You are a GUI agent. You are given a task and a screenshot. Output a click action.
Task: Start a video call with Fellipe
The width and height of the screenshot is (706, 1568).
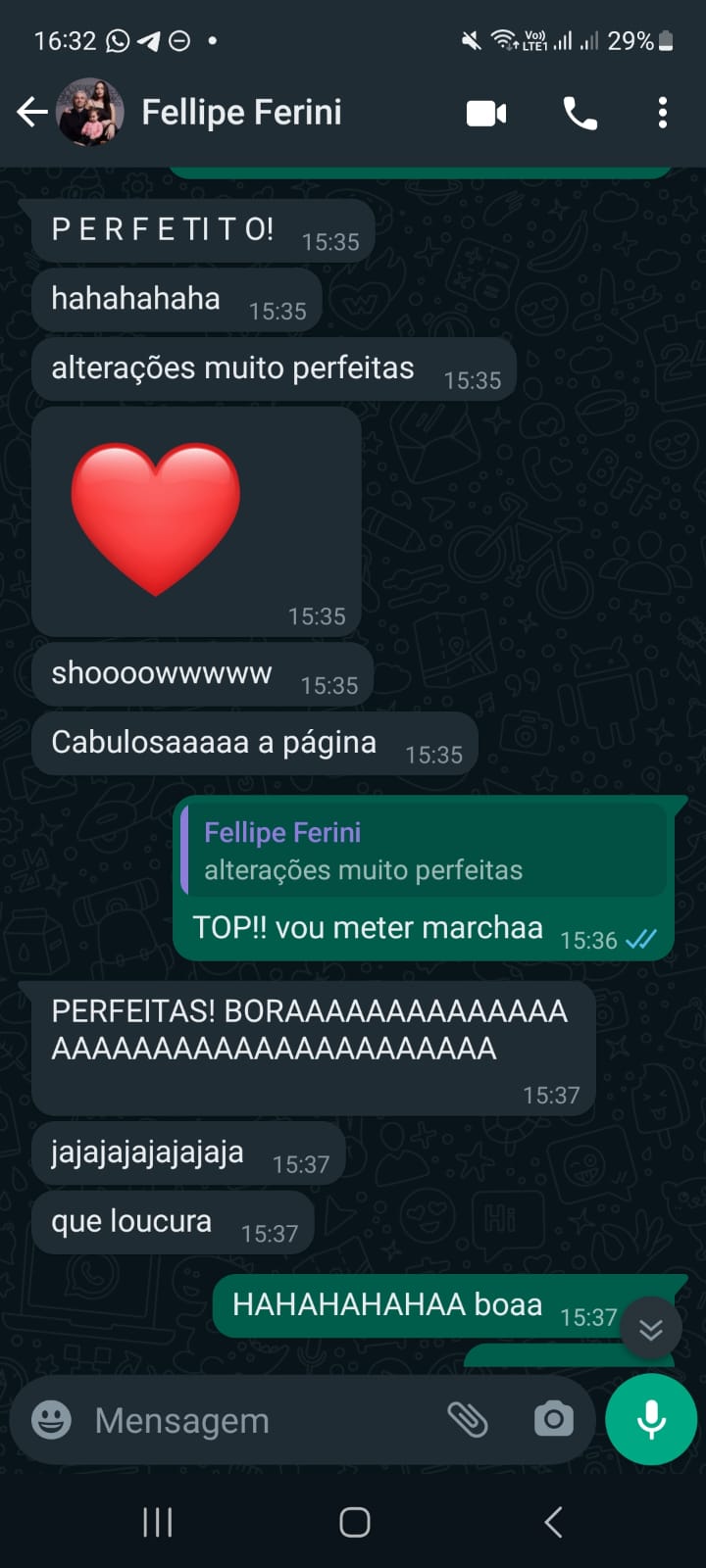click(486, 114)
